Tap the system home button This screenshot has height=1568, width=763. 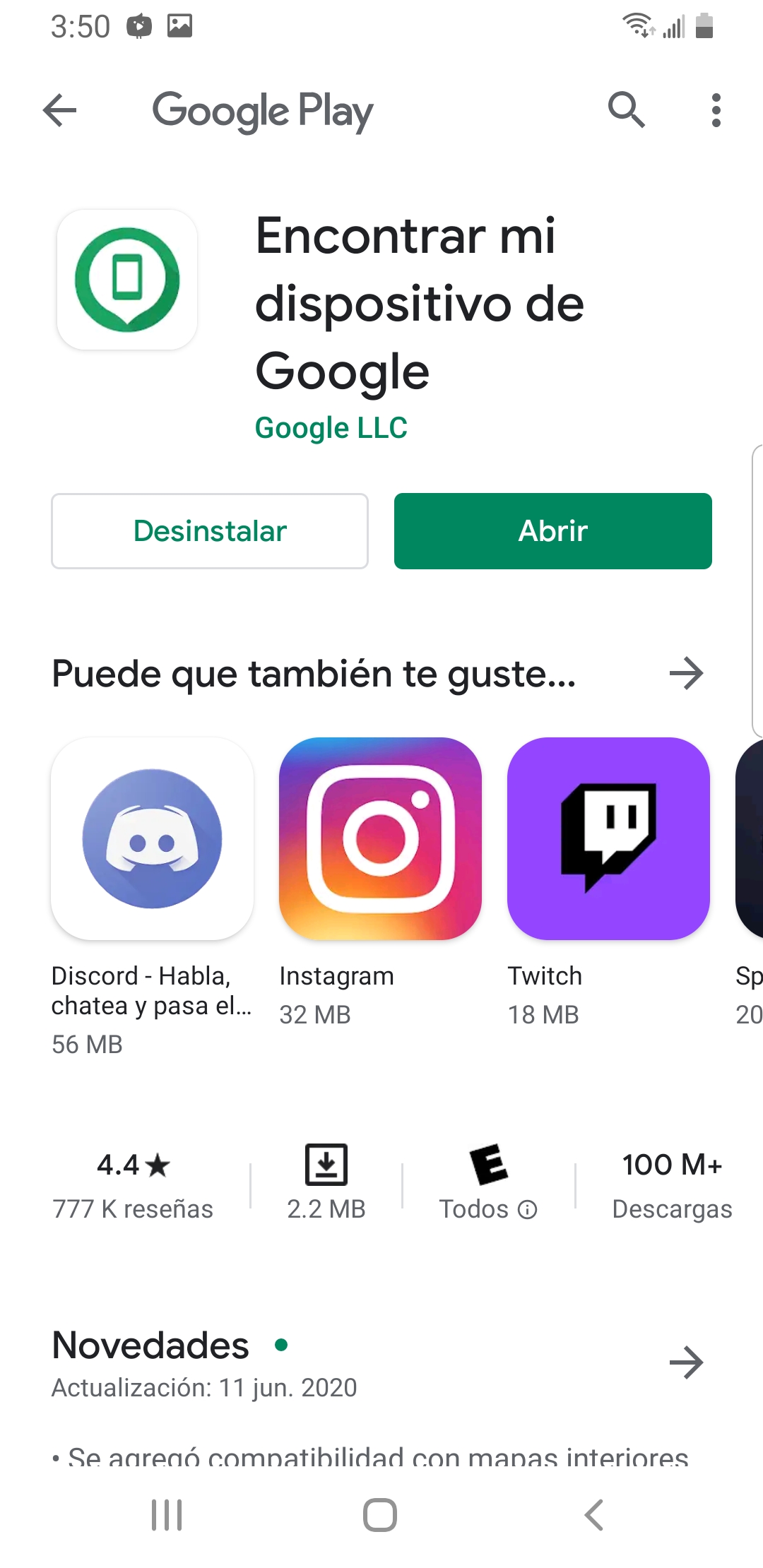click(380, 1515)
